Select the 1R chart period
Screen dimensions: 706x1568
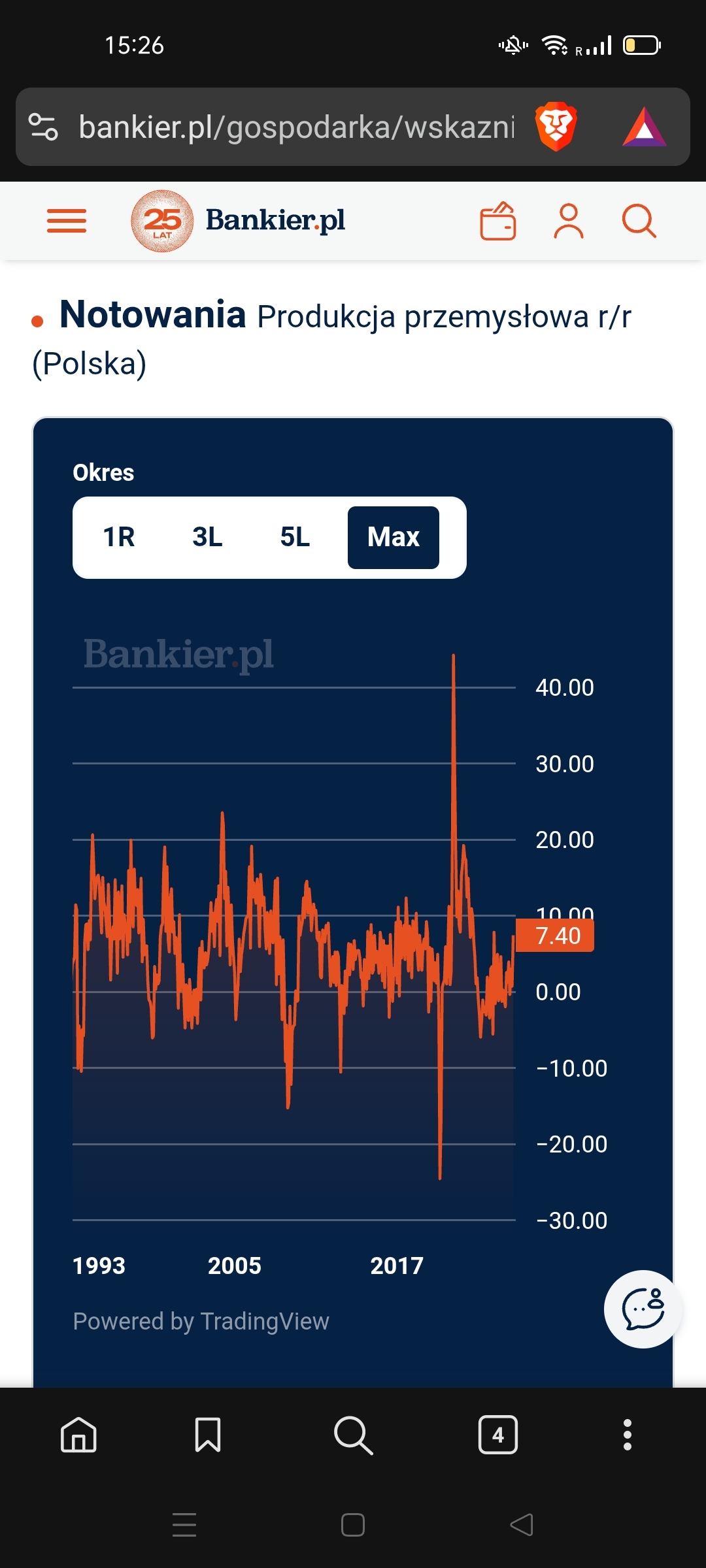[x=119, y=537]
